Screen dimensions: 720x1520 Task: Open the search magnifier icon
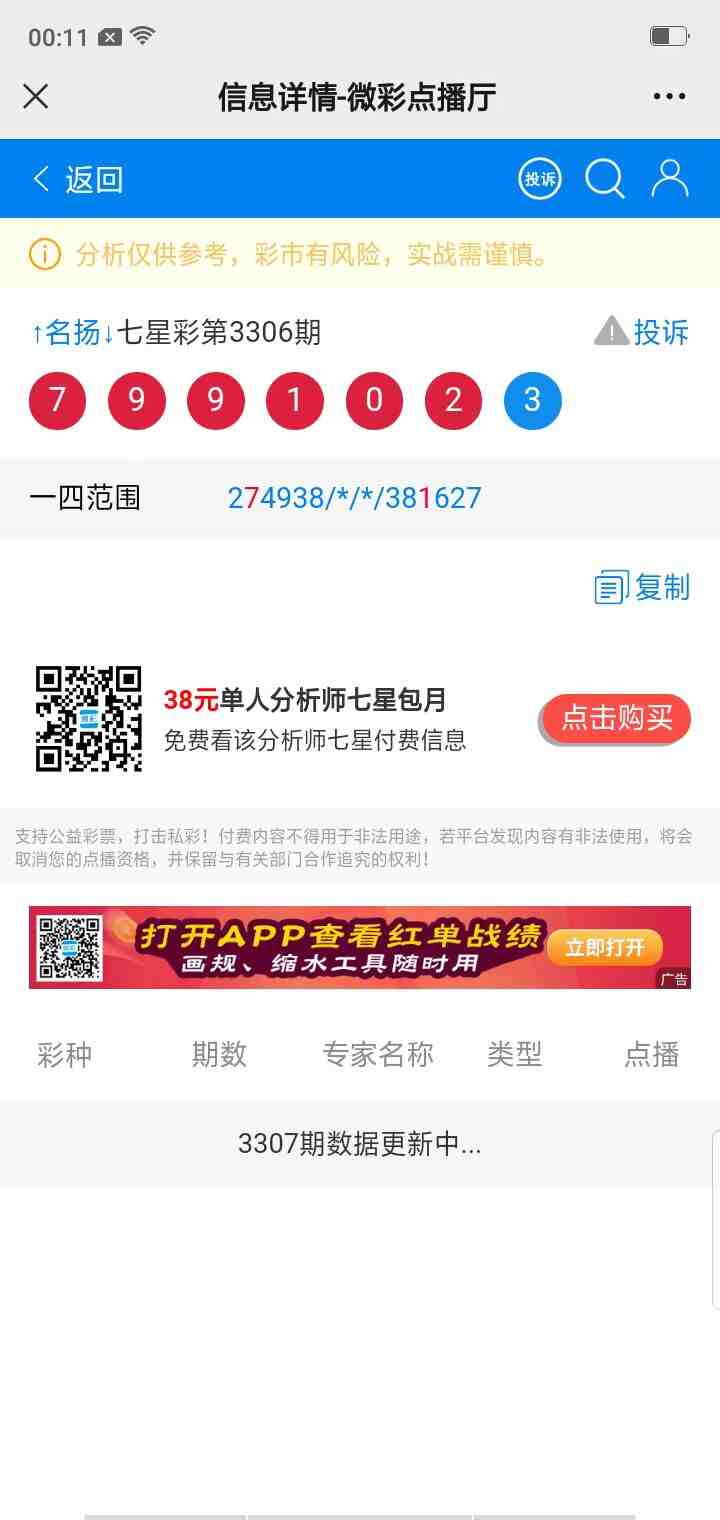pyautogui.click(x=605, y=179)
